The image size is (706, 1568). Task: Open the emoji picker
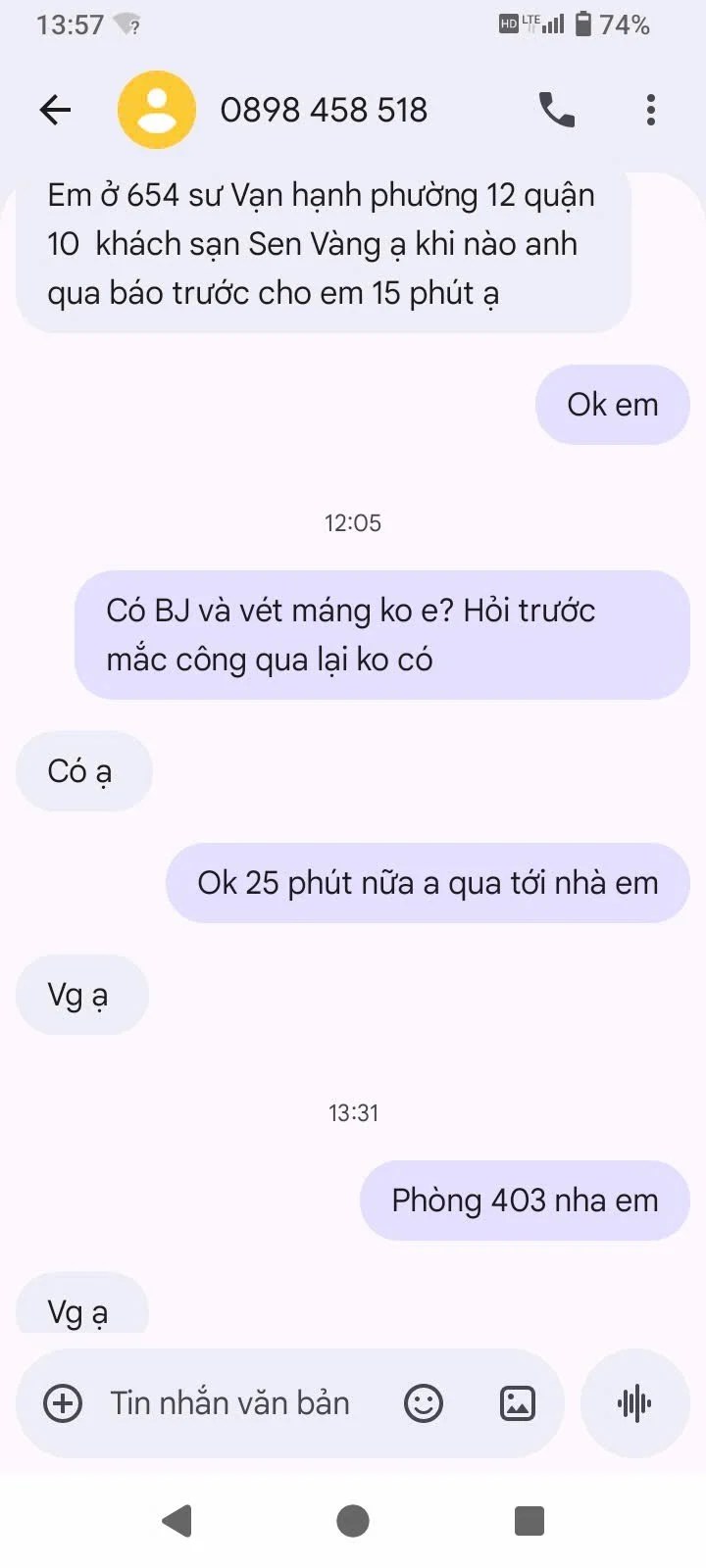click(x=424, y=1403)
